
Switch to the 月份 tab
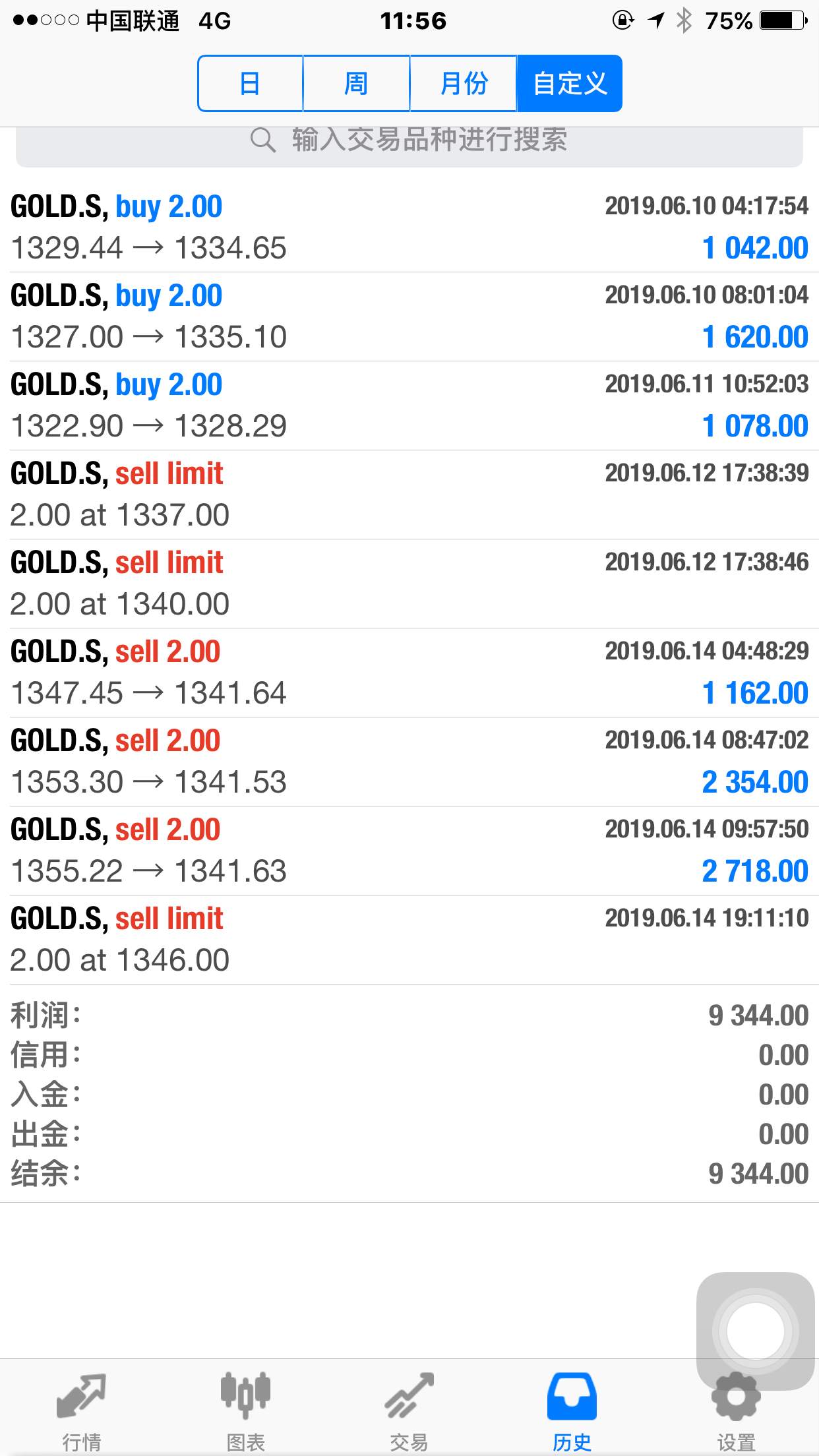coord(464,84)
